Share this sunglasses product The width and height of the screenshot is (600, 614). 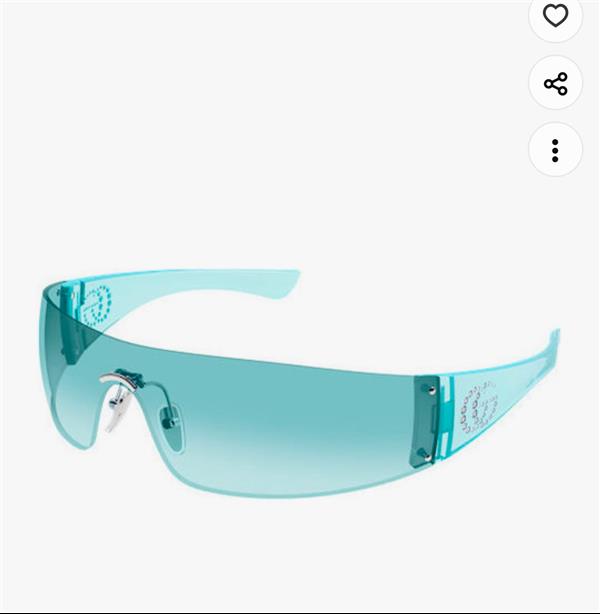(555, 83)
